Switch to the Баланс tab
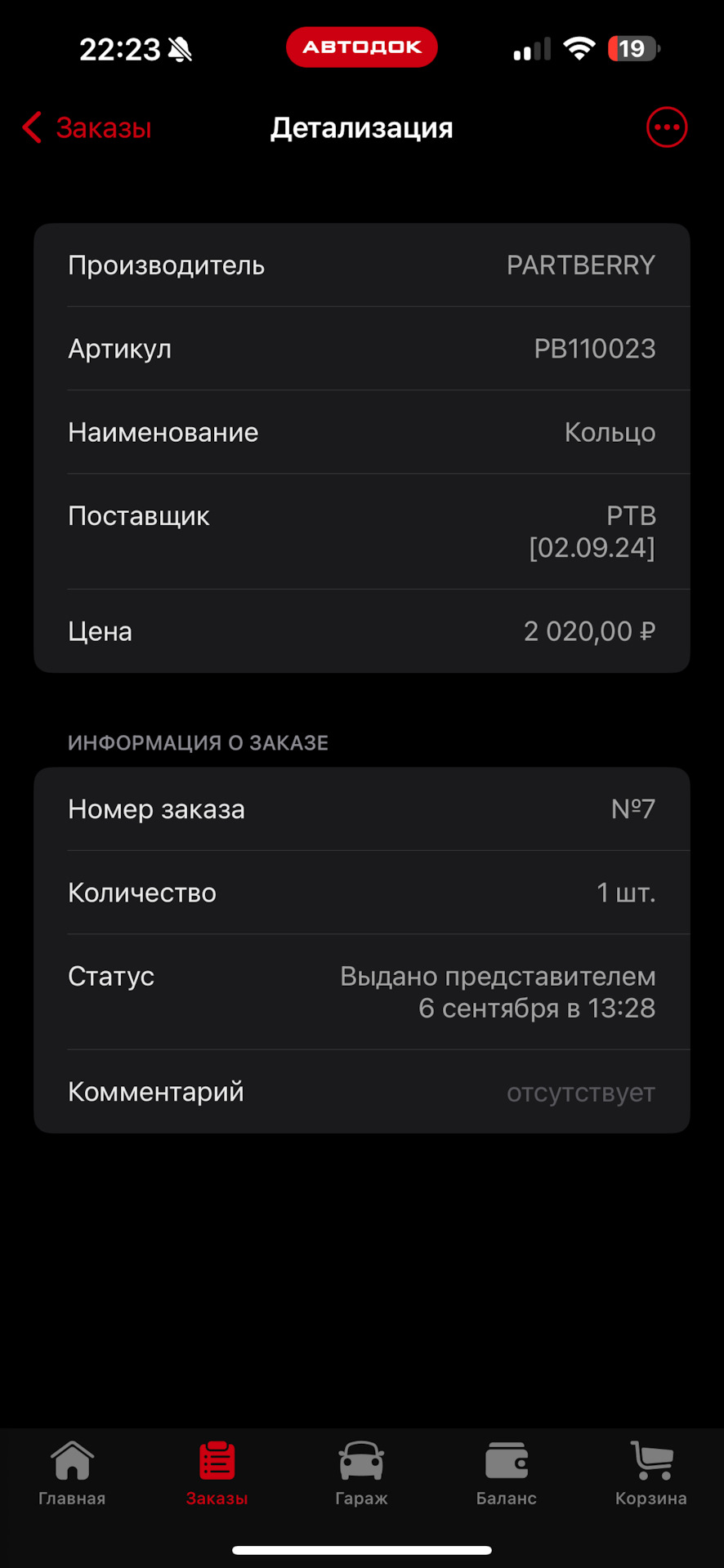This screenshot has width=724, height=1568. pos(507,1474)
